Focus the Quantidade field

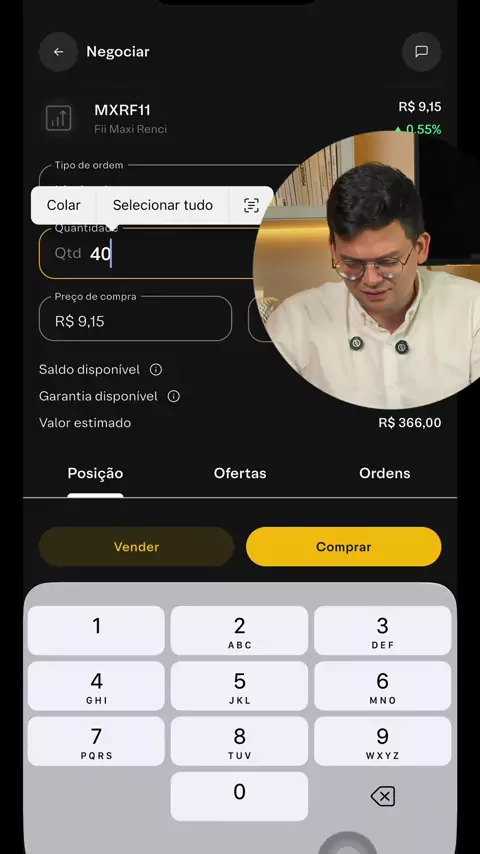pyautogui.click(x=147, y=253)
